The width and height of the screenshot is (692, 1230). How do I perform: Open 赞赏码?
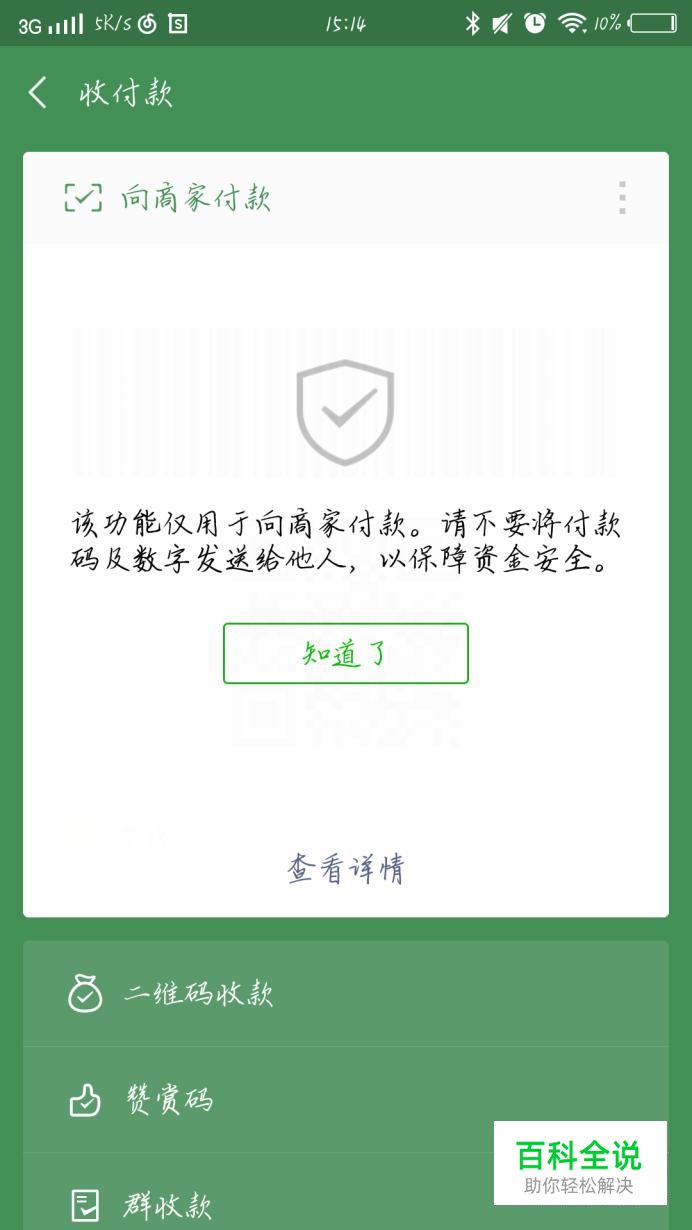click(x=346, y=1100)
